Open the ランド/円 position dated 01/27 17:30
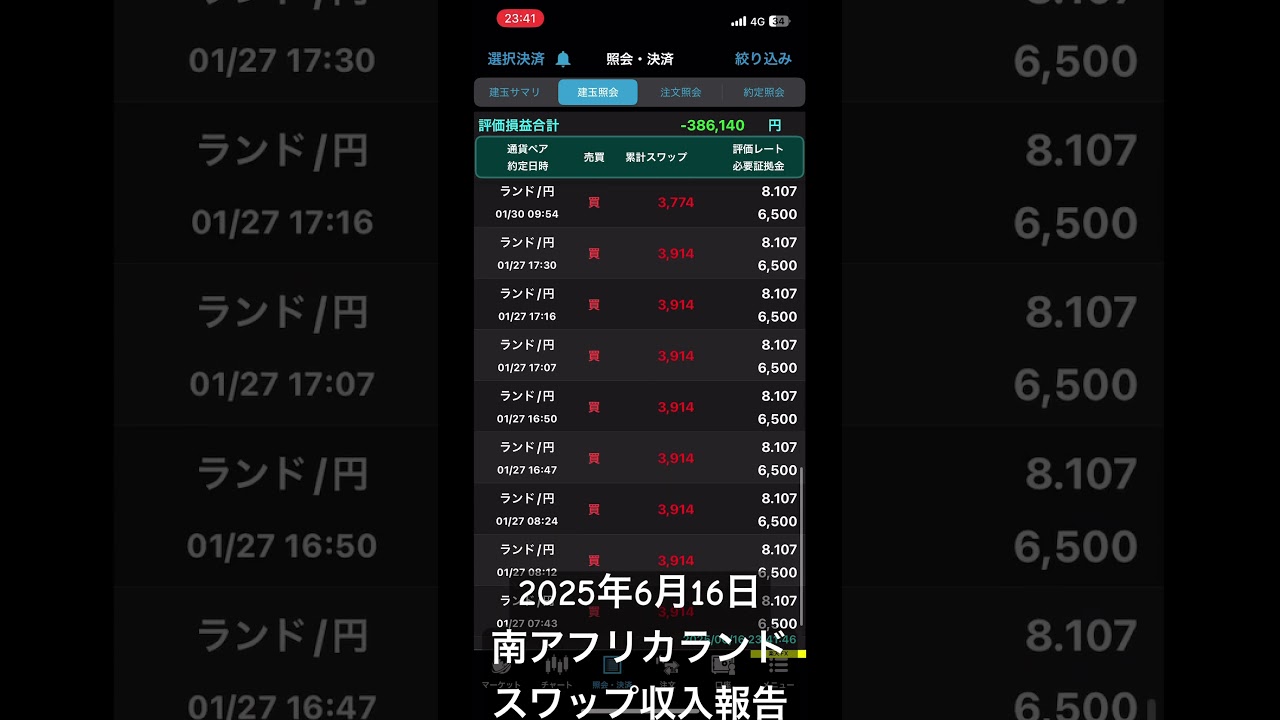This screenshot has height=720, width=1280. [639, 254]
